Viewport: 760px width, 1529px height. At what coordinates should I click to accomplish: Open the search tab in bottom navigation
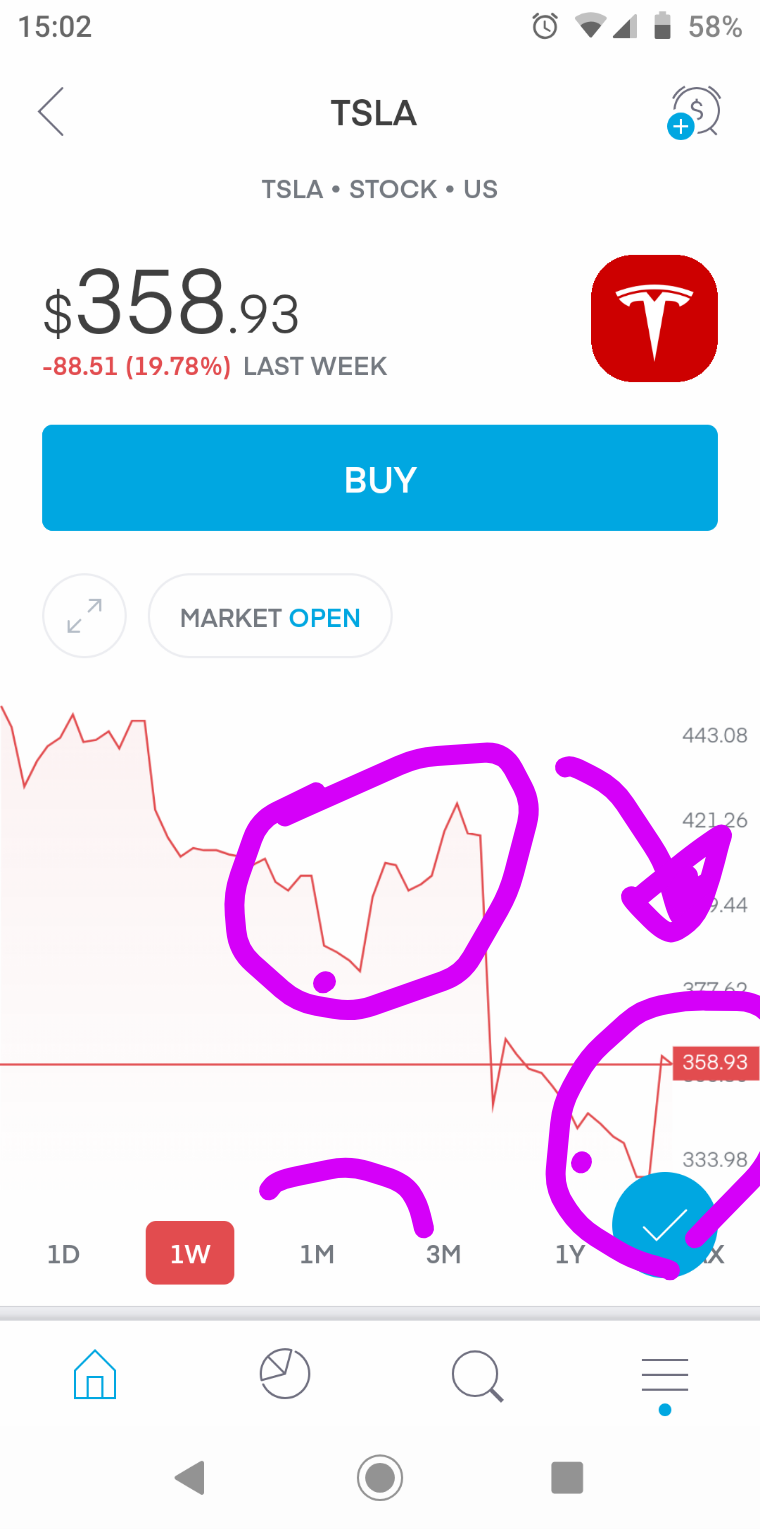[476, 1375]
